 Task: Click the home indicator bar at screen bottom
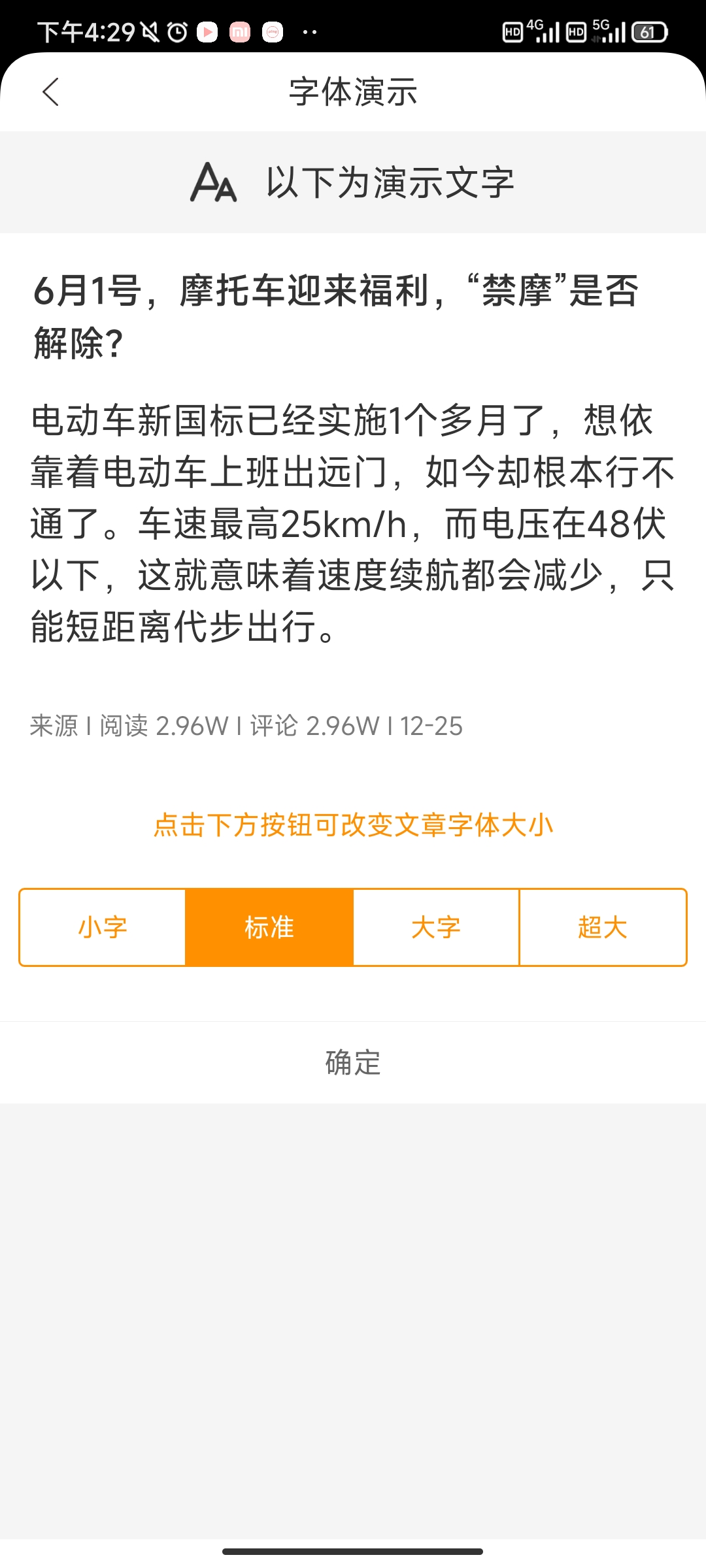[x=353, y=1550]
